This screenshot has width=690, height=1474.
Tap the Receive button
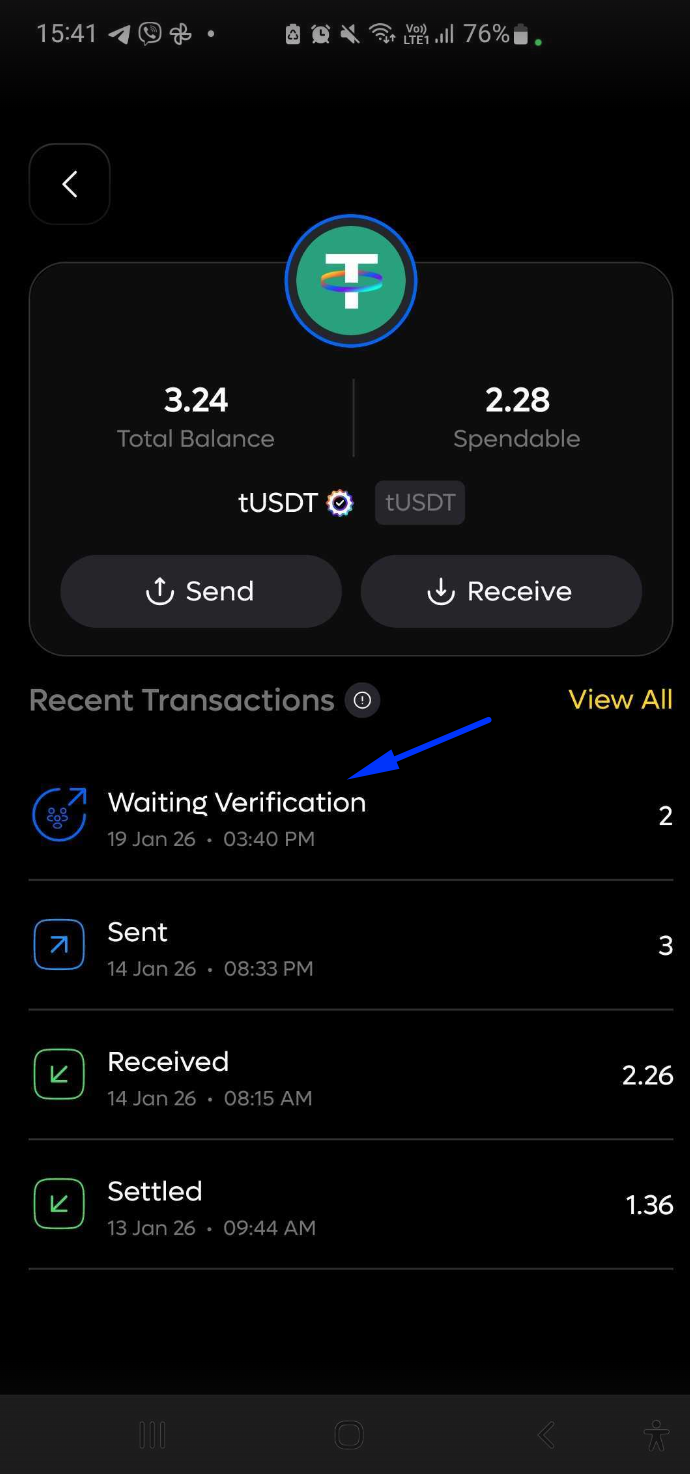[501, 591]
